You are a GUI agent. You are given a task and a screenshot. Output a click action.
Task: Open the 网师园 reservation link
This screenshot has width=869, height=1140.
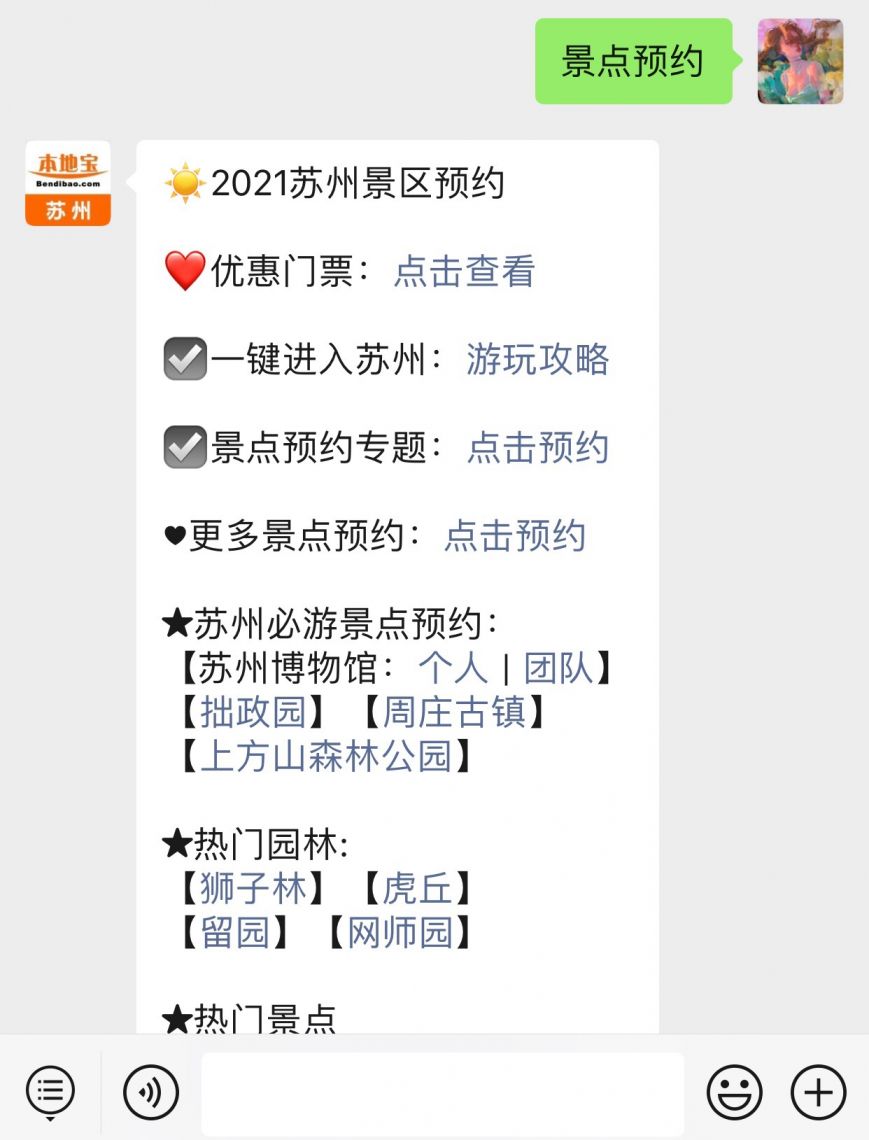[398, 932]
